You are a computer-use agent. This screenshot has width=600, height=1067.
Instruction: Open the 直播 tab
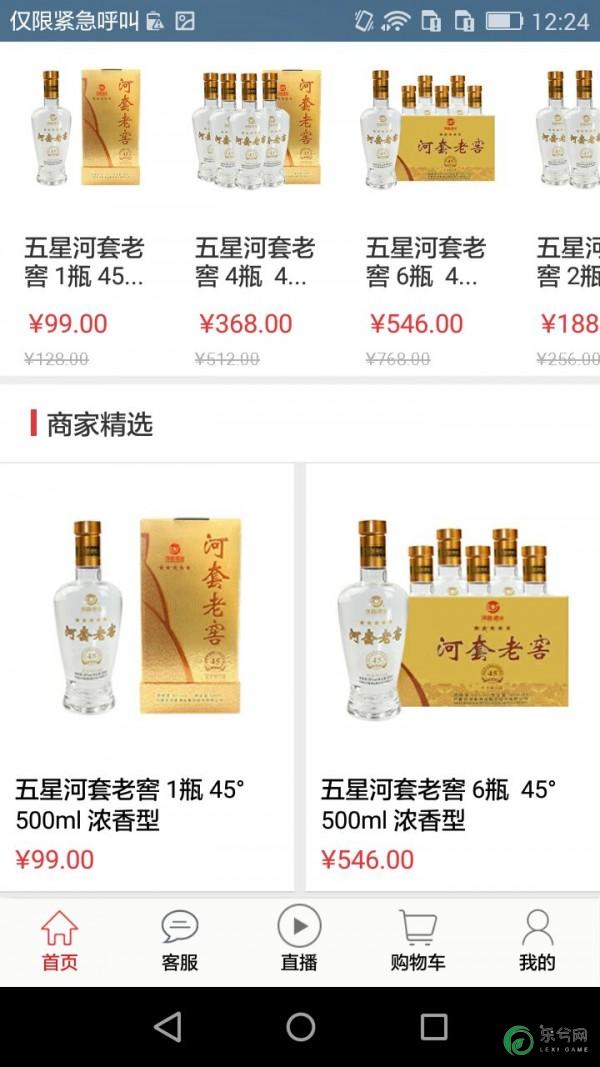coord(299,941)
